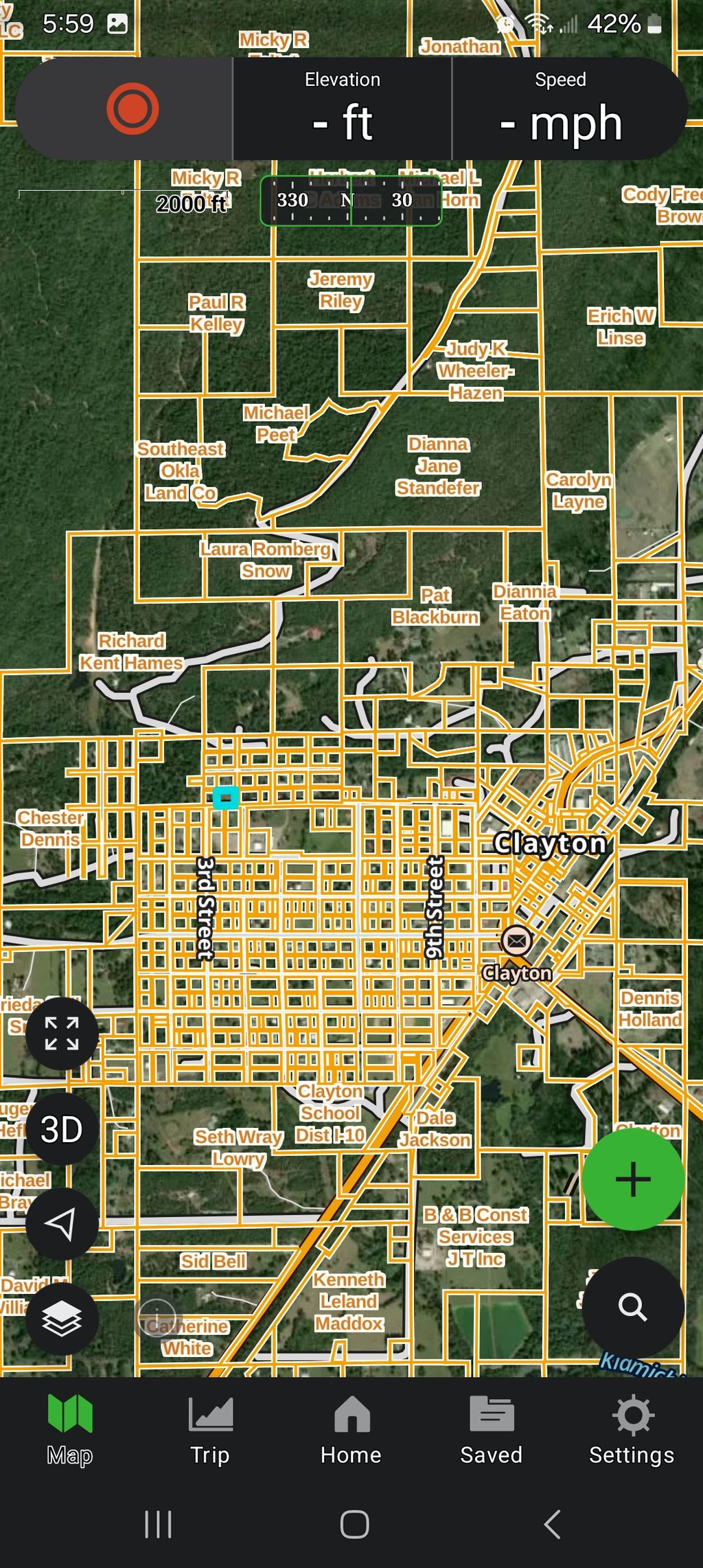Switch the map to 3D view
Image resolution: width=703 pixels, height=1568 pixels.
(62, 1129)
